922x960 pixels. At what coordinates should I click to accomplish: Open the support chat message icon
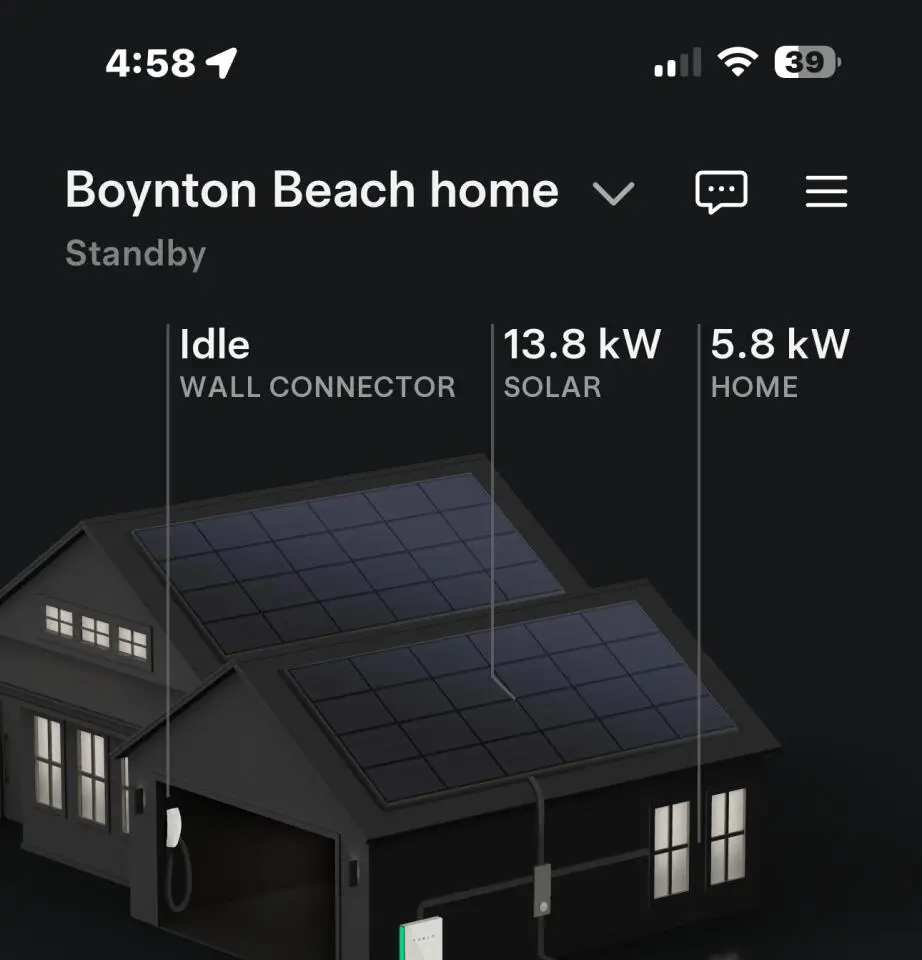point(721,191)
